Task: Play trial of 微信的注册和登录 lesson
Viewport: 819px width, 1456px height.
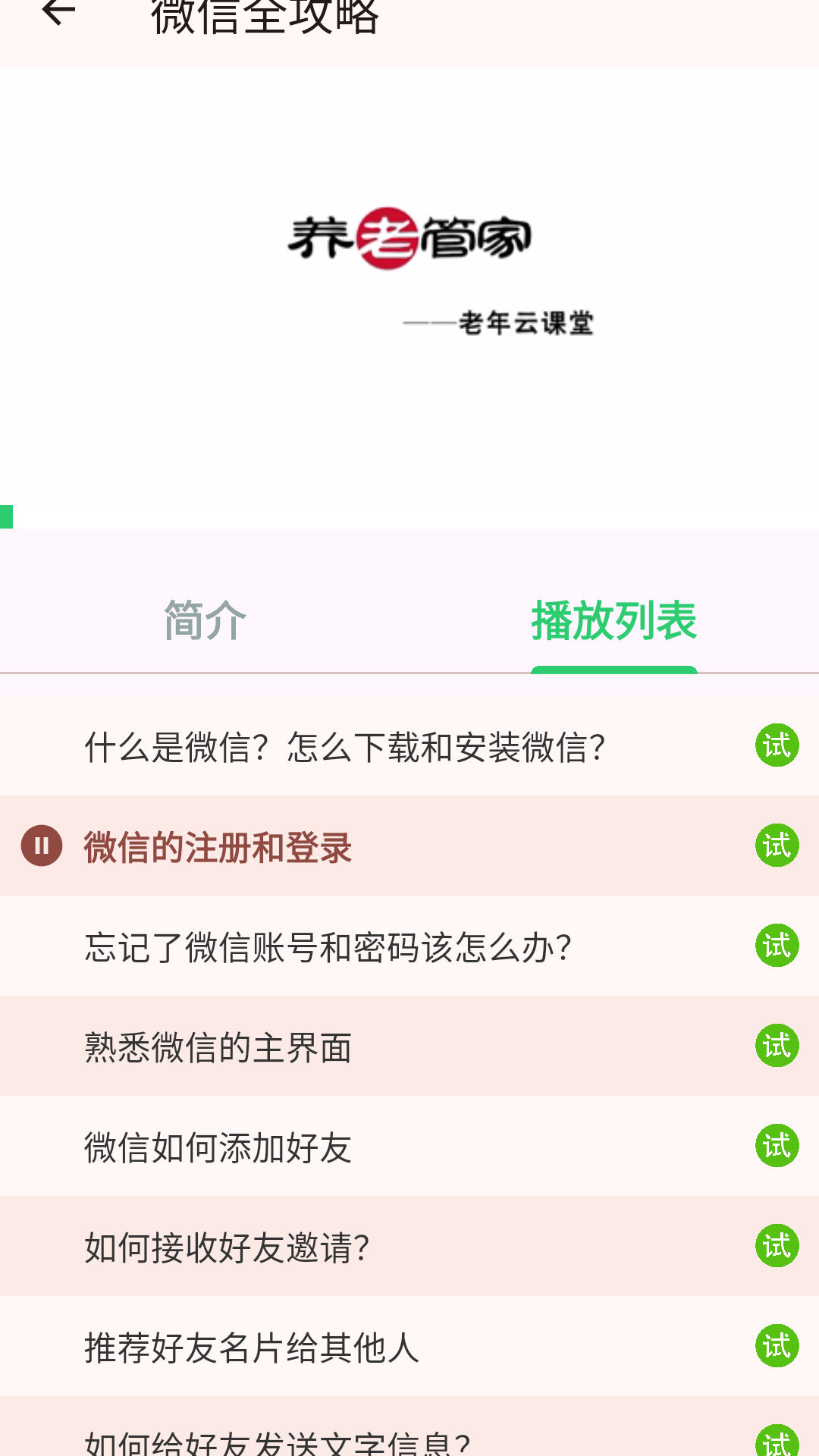Action: (776, 846)
